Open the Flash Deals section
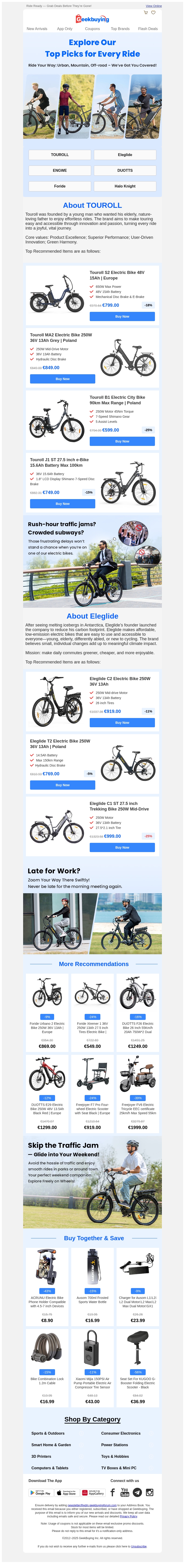 (147, 29)
